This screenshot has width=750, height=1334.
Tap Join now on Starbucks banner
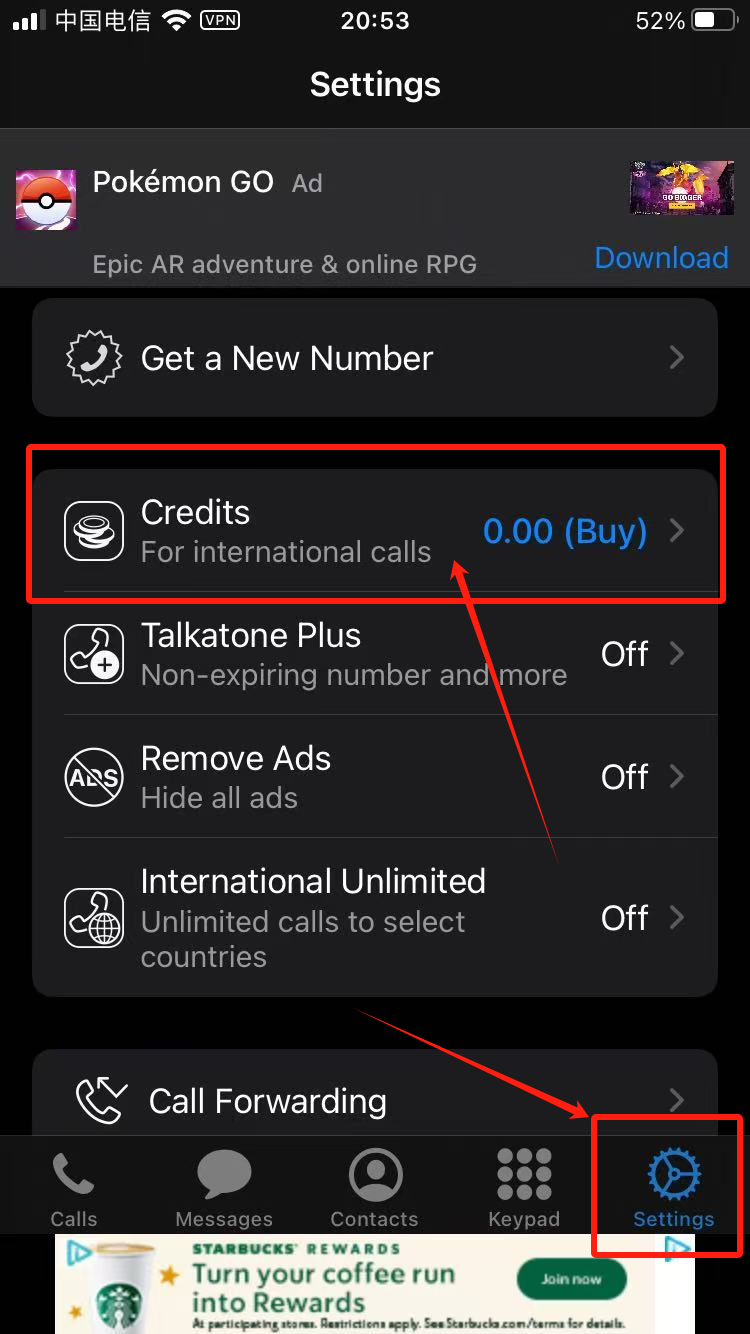point(571,1279)
